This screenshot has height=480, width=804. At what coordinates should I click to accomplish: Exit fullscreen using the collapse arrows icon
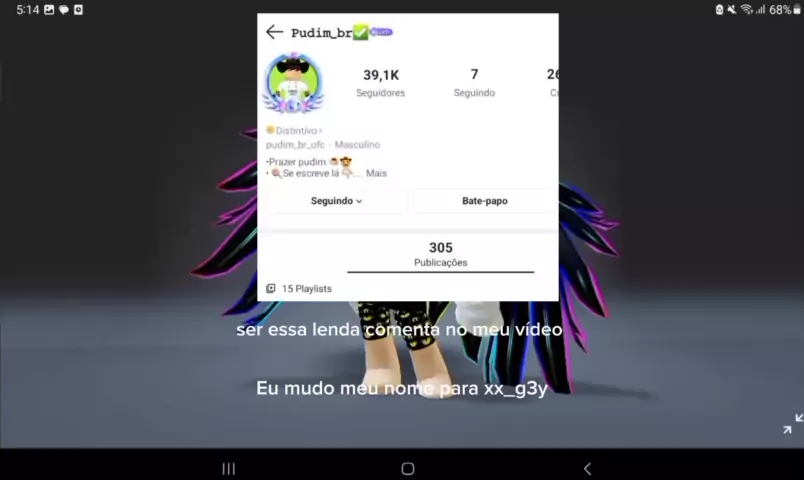pos(792,424)
